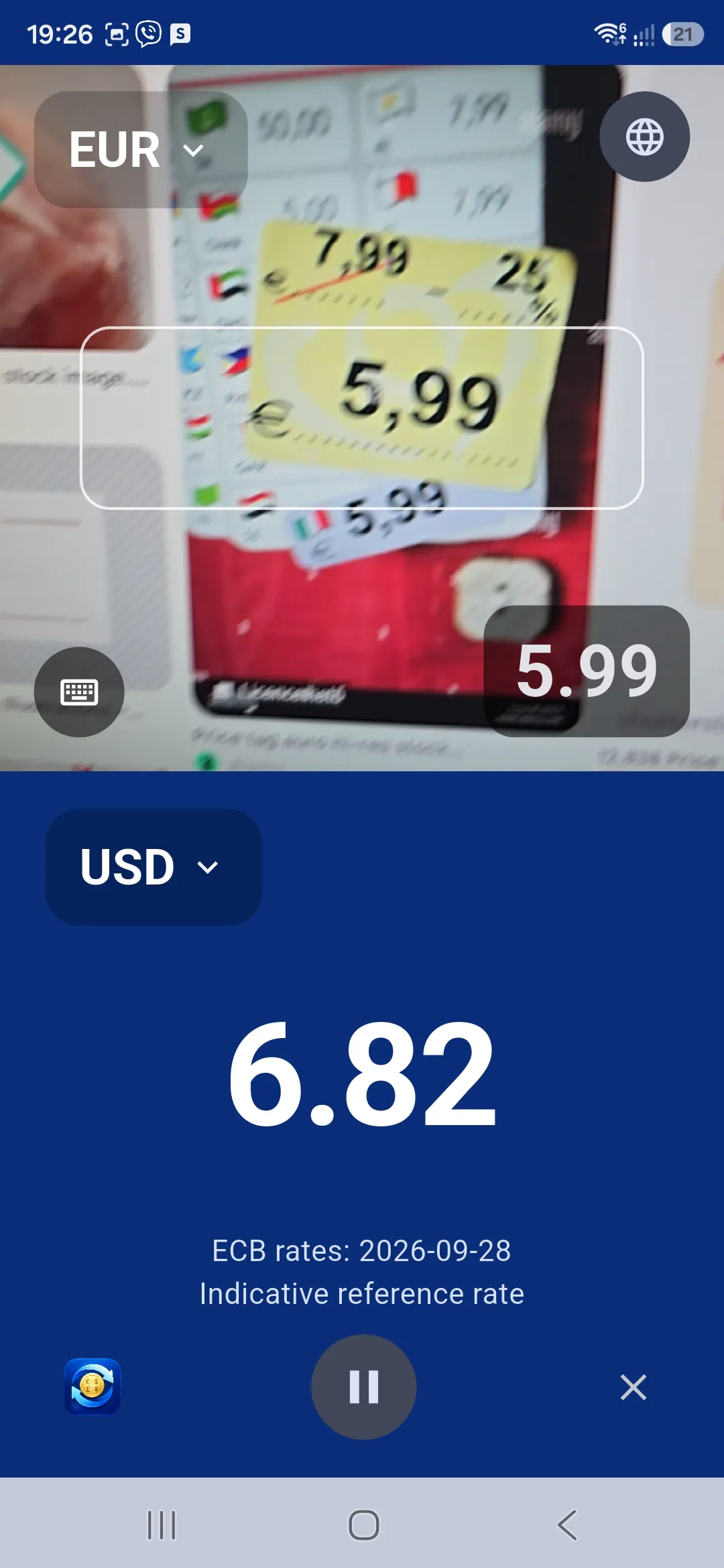Open the keyboard for manual amount entry
This screenshot has width=724, height=1568.
[x=79, y=692]
